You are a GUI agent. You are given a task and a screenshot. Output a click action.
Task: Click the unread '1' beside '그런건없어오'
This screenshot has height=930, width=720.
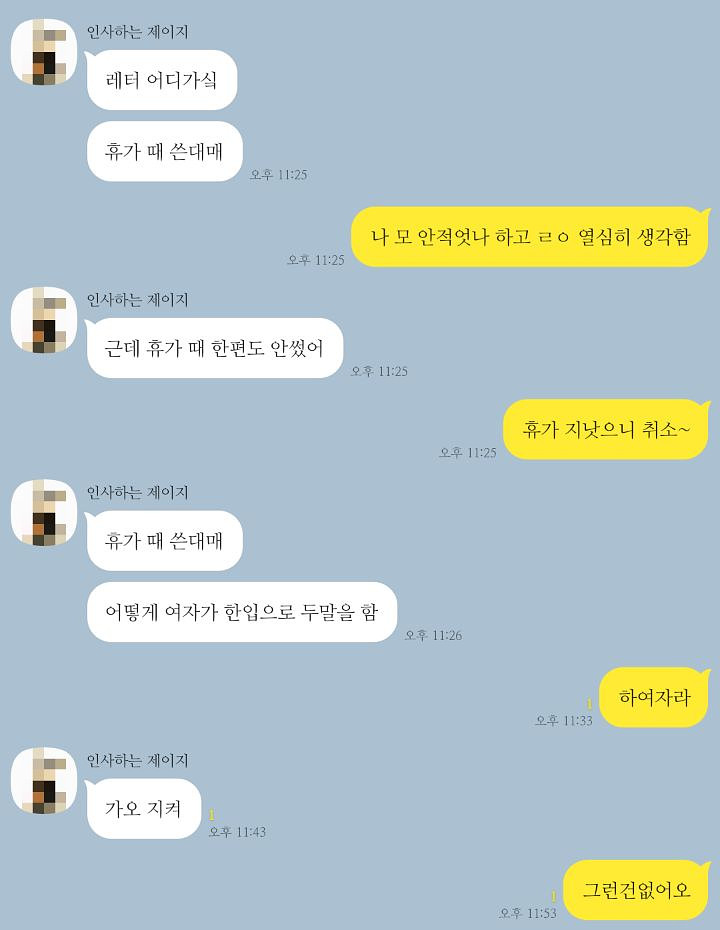click(551, 893)
